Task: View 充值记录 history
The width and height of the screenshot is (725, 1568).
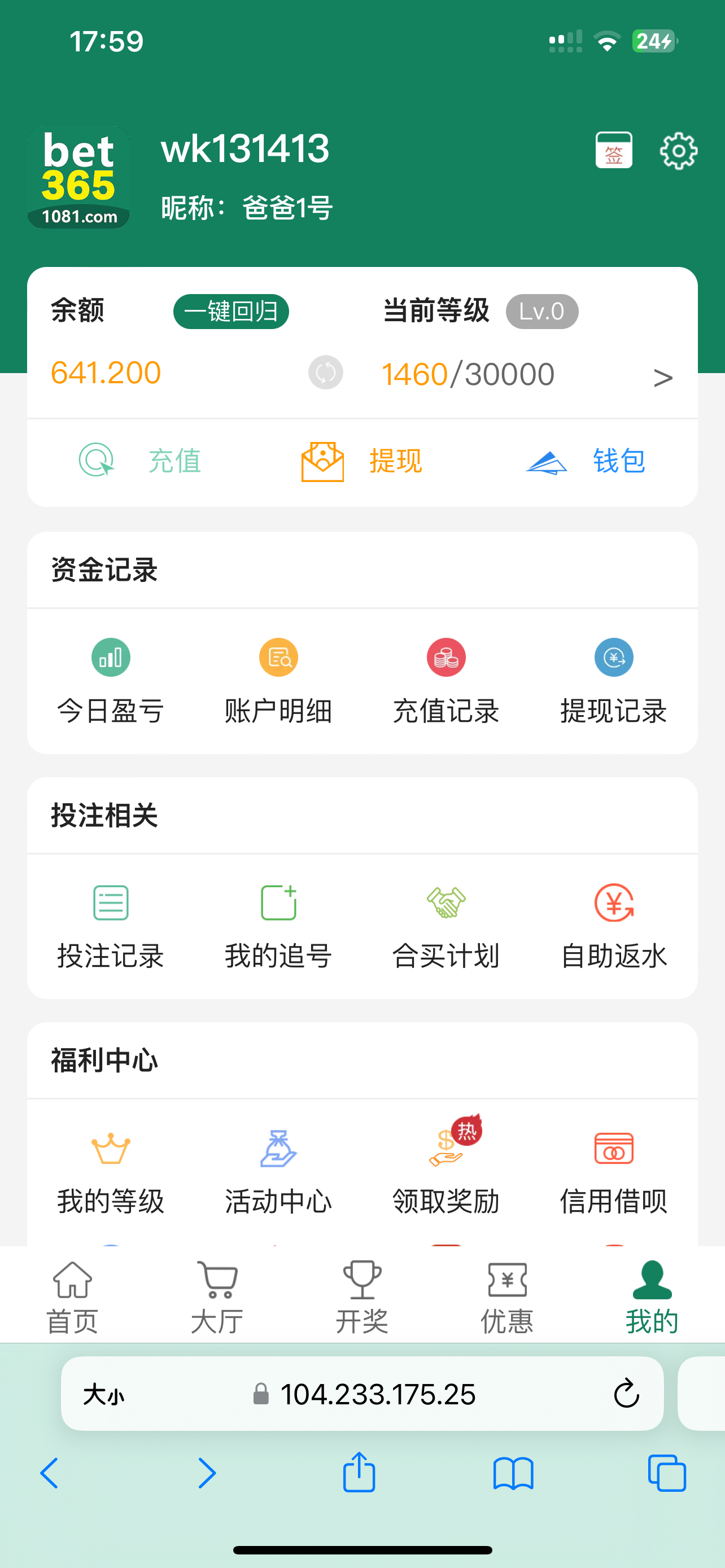Action: 446,681
